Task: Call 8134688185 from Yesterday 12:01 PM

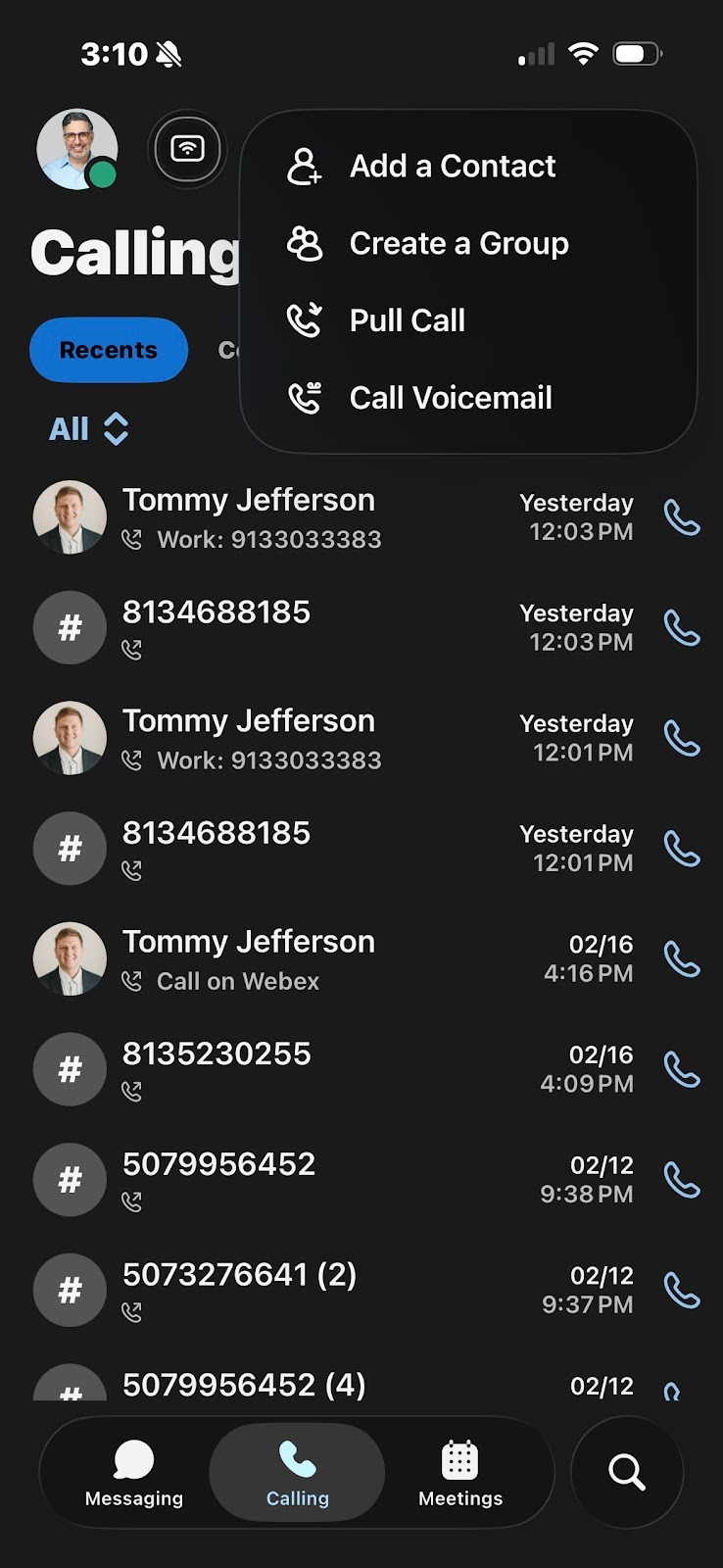Action: point(681,849)
